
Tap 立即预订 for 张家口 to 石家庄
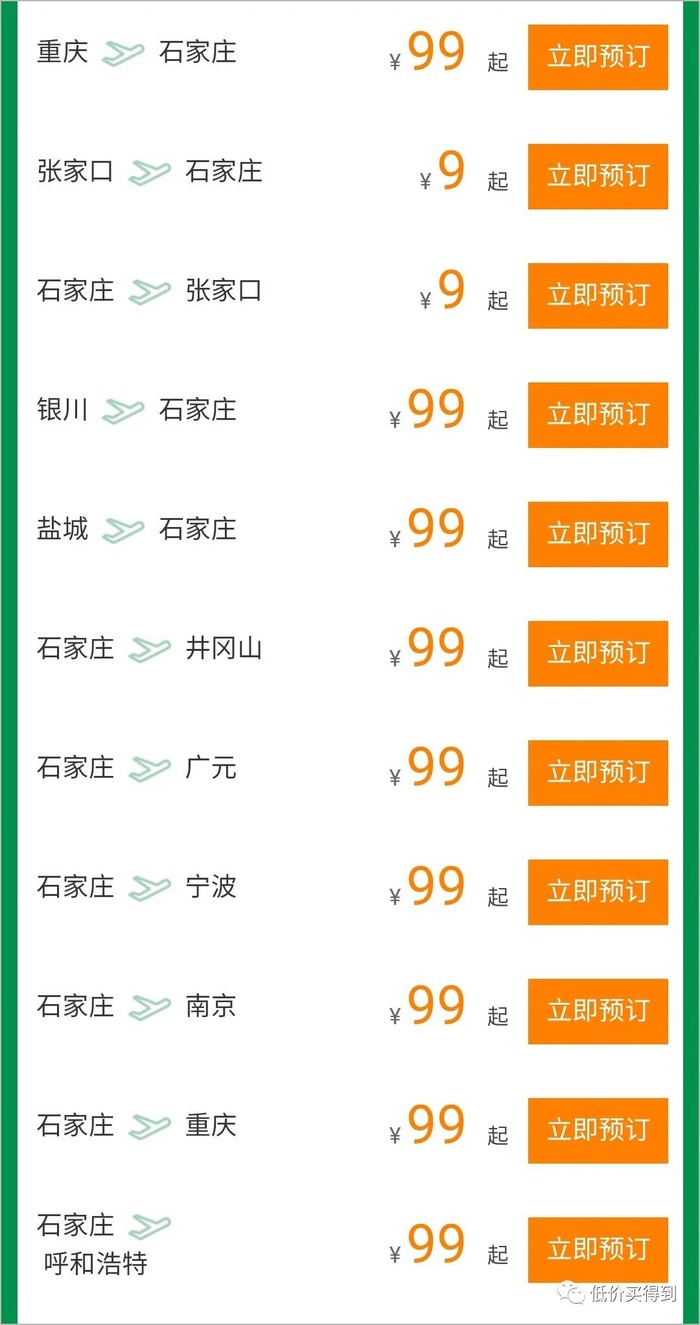click(597, 176)
